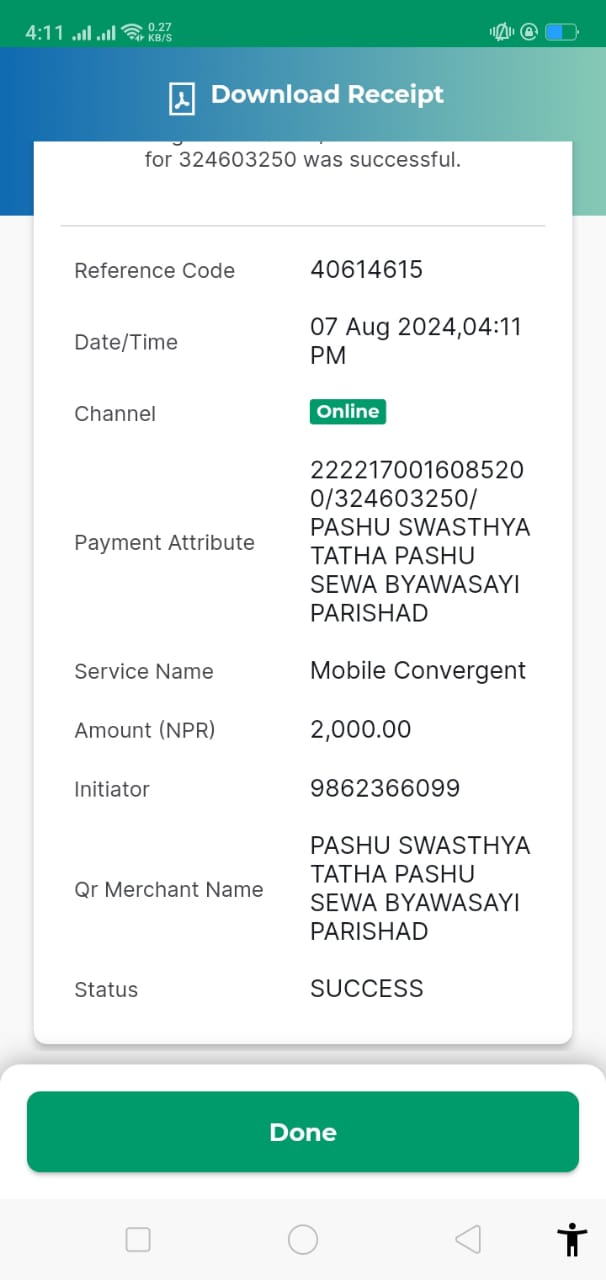Go back with the system back button
Viewport: 606px width, 1280px height.
tap(468, 1240)
